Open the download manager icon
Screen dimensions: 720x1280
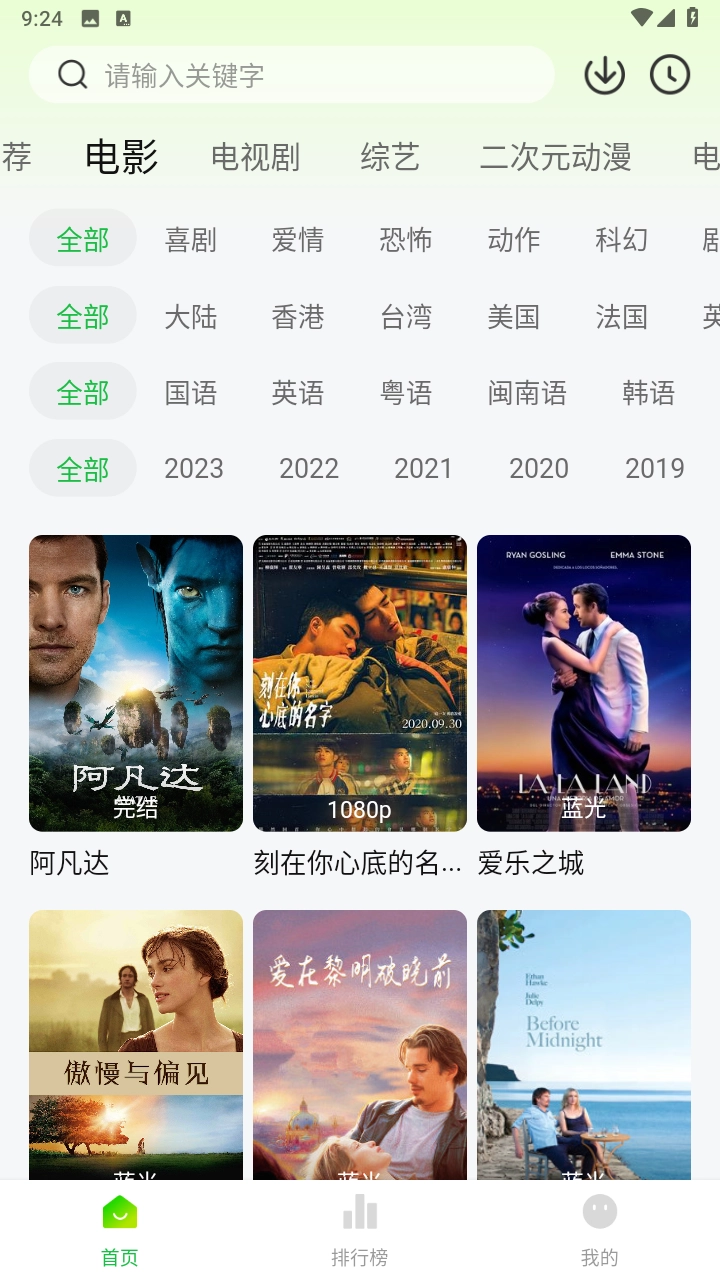pos(604,73)
